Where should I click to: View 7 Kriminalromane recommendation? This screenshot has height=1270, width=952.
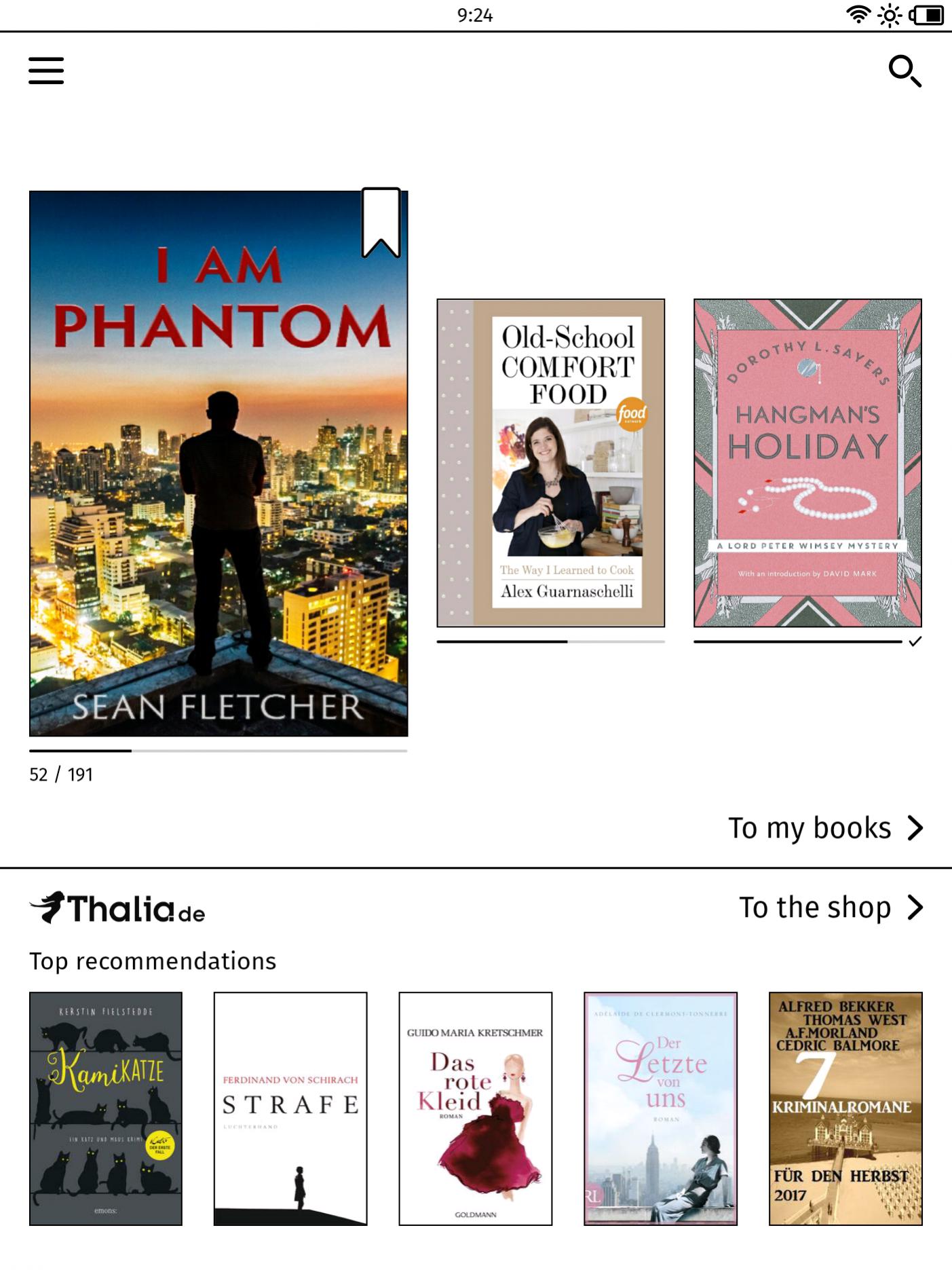pos(845,1108)
